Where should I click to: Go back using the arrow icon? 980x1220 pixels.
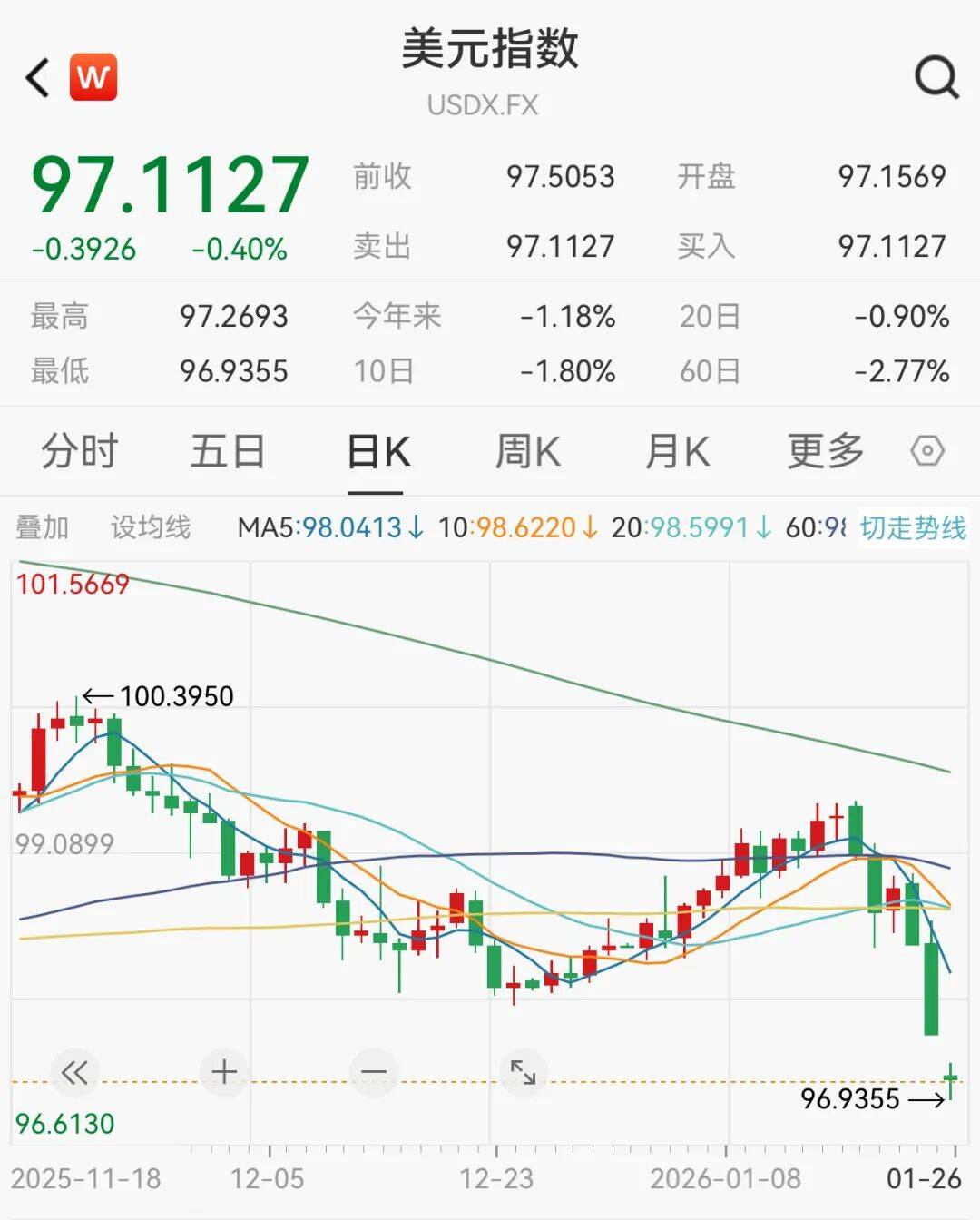[38, 78]
